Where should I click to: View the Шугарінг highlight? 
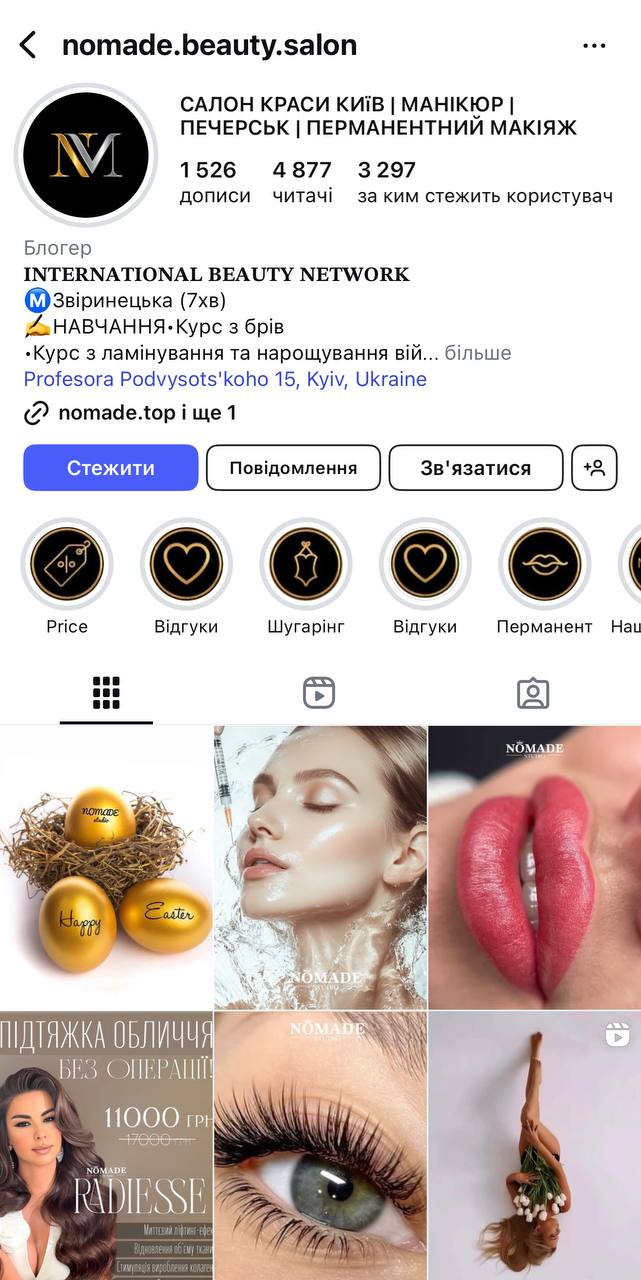pyautogui.click(x=306, y=564)
